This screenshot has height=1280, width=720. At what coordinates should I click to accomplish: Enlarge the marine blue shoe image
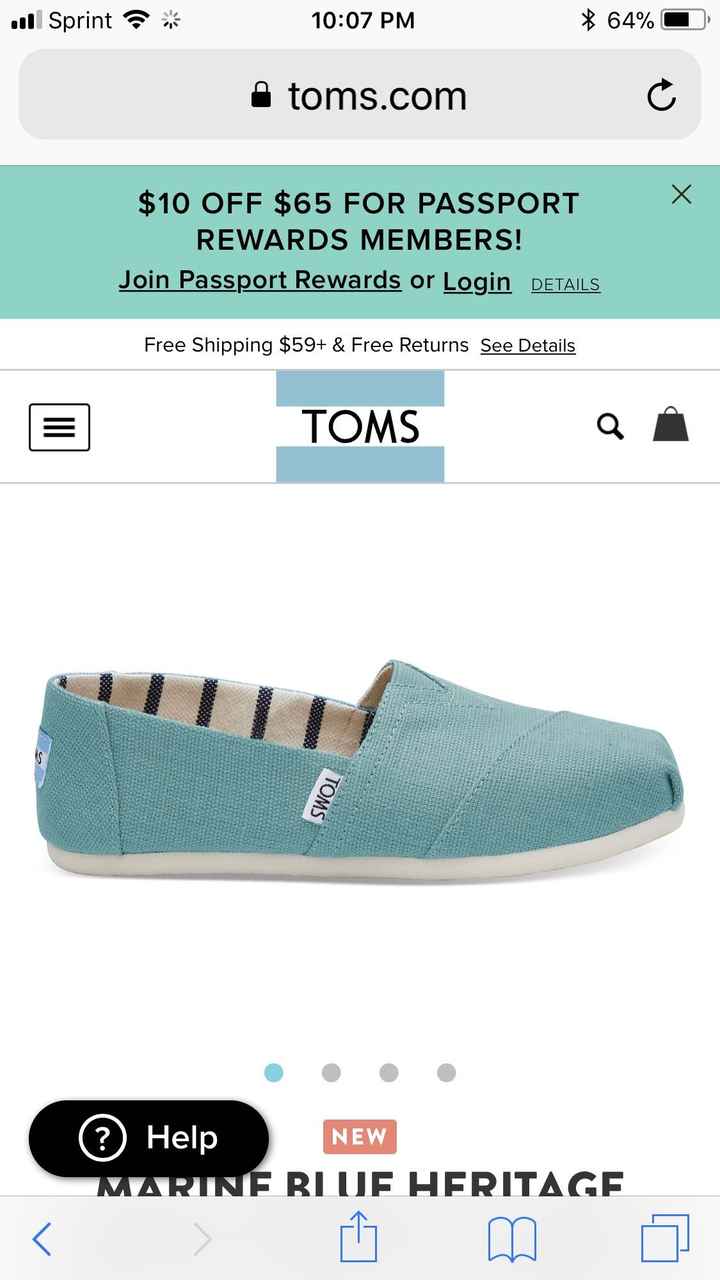point(360,770)
